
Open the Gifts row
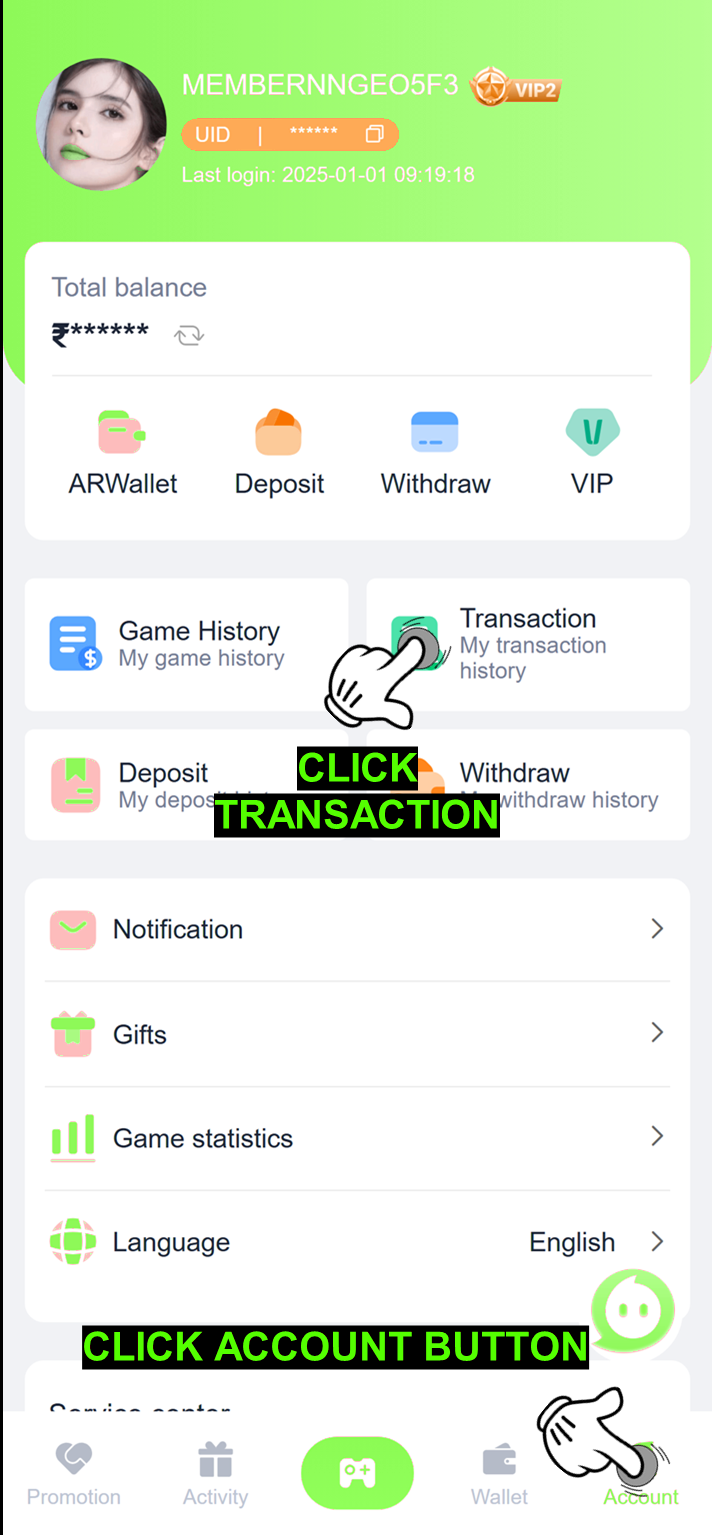[357, 1034]
